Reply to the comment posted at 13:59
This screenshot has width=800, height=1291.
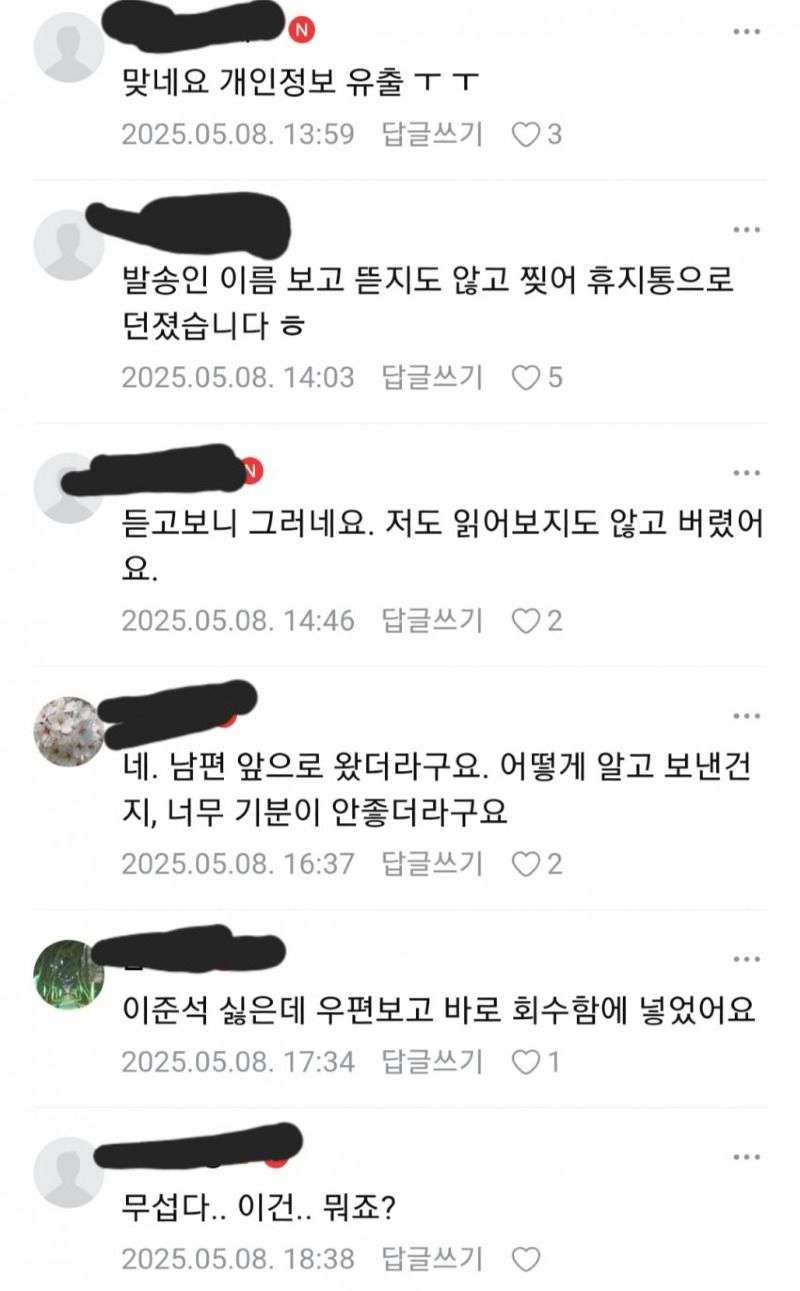(432, 134)
